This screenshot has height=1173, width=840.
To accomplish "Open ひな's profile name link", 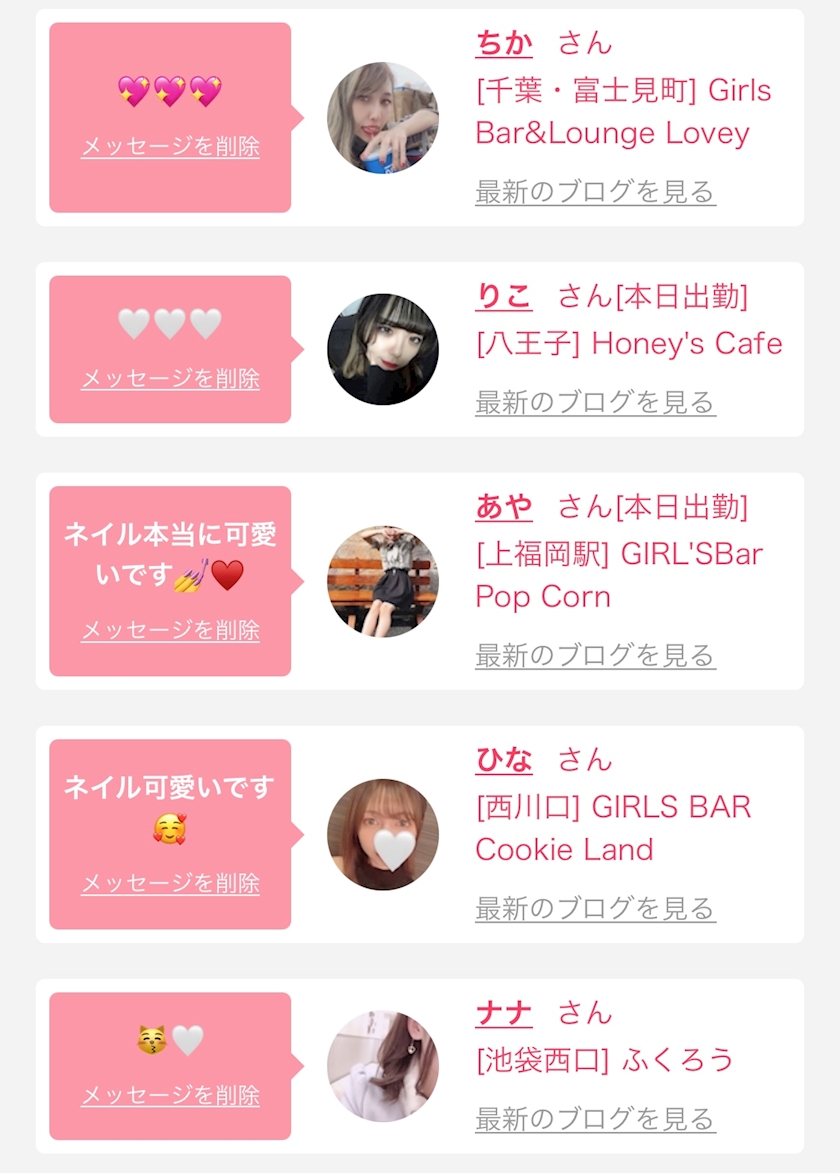I will click(x=504, y=760).
